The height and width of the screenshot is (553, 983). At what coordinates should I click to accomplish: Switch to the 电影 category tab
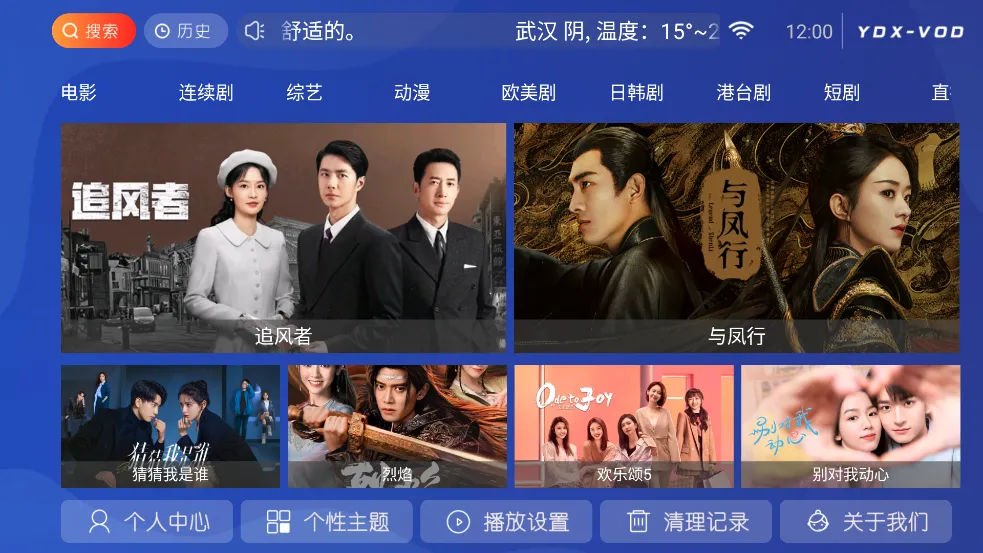[x=79, y=93]
